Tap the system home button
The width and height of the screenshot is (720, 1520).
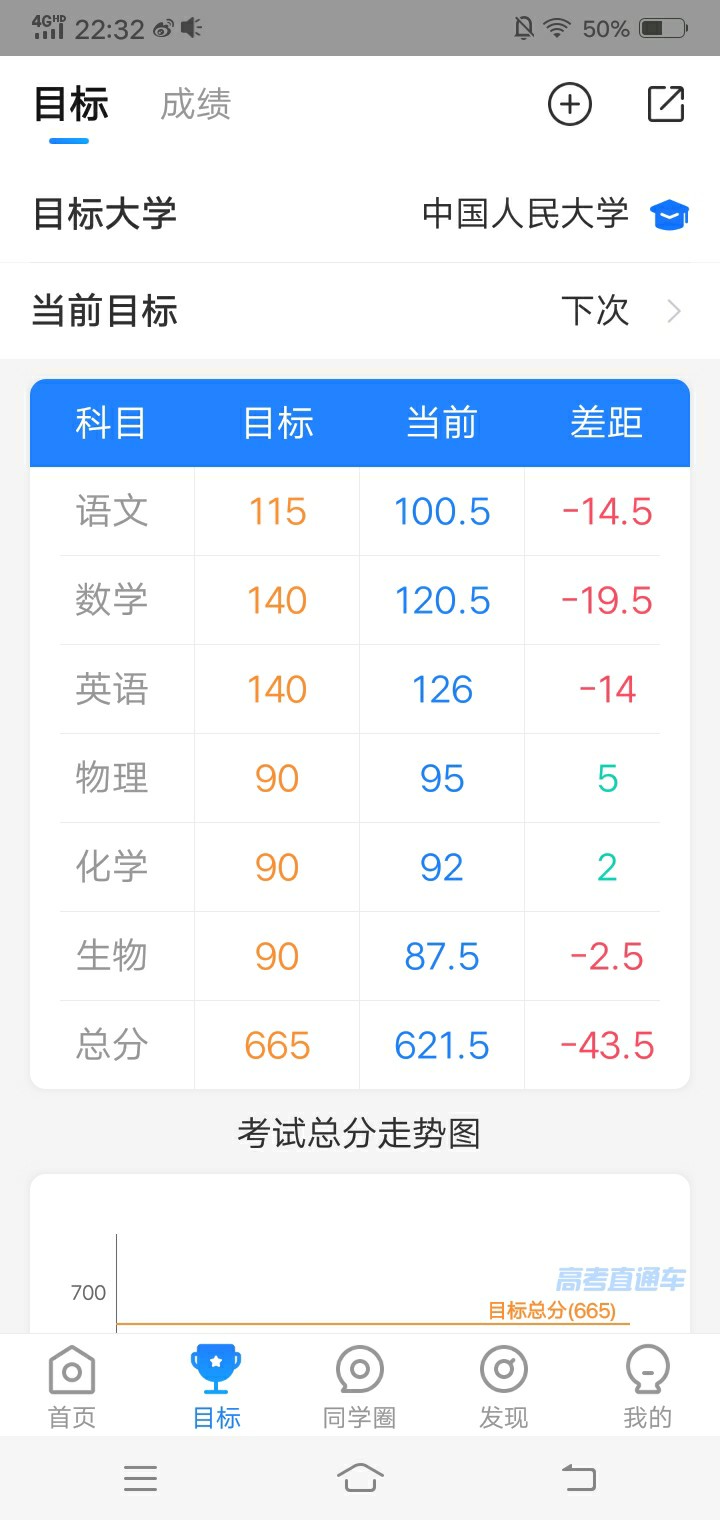[360, 1477]
